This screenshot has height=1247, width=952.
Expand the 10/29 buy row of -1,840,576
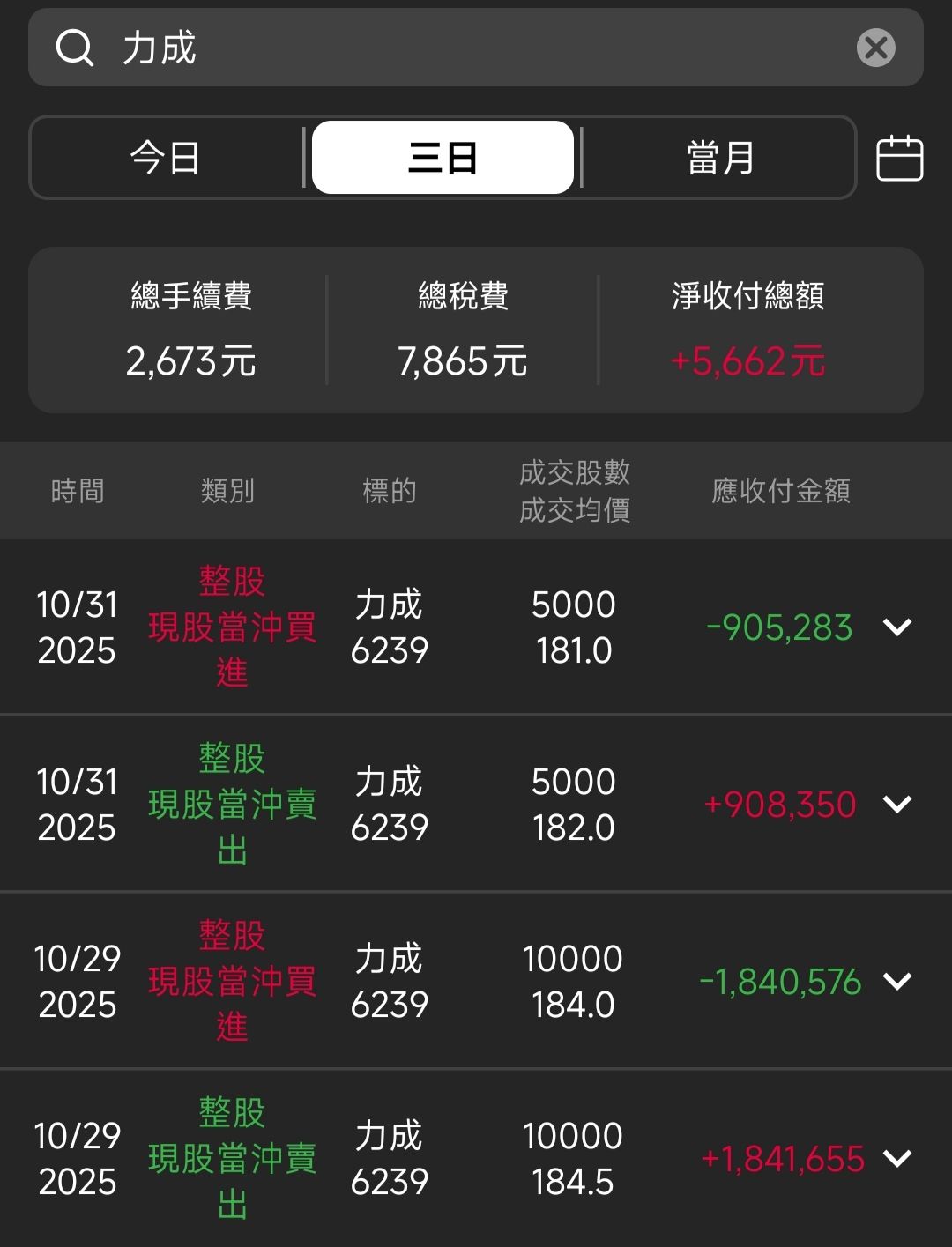click(x=897, y=981)
